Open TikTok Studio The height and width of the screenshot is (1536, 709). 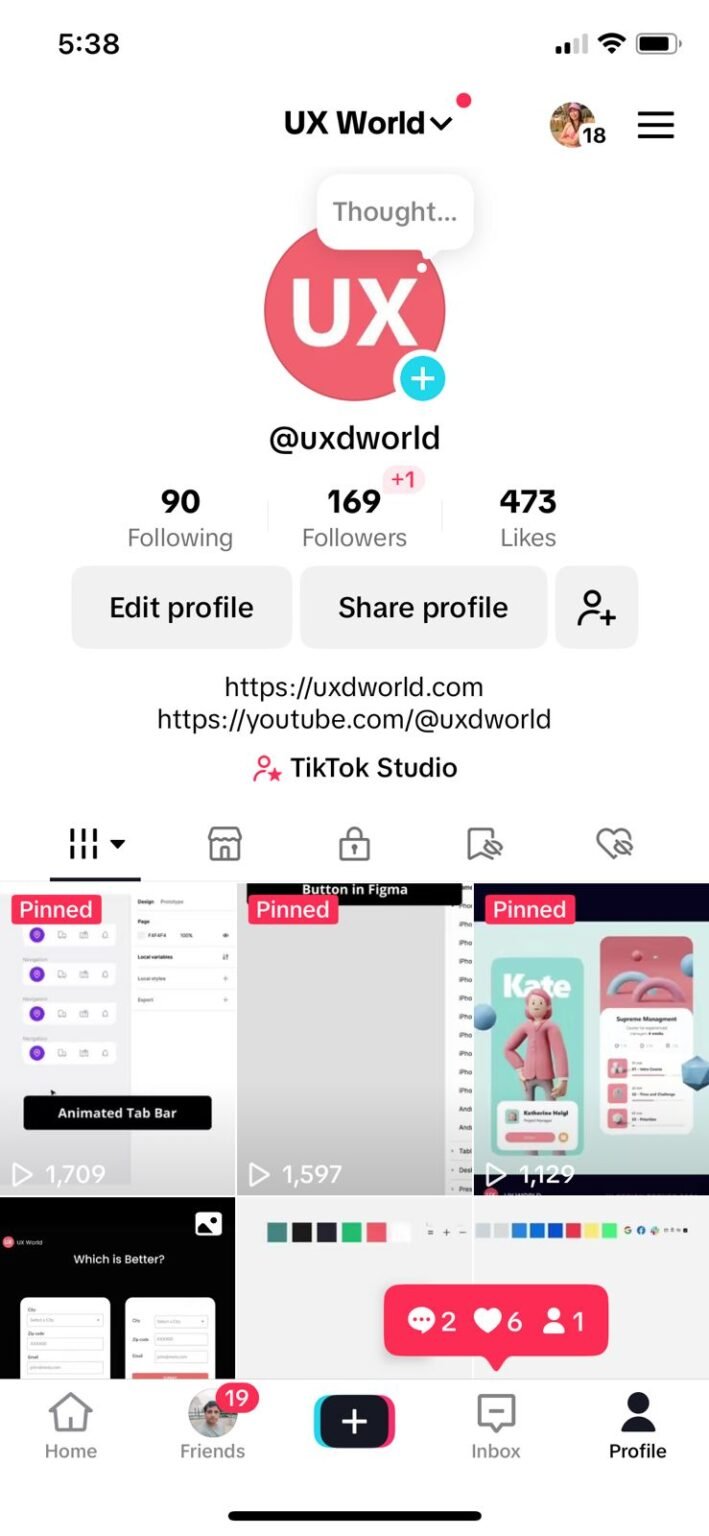(x=355, y=768)
